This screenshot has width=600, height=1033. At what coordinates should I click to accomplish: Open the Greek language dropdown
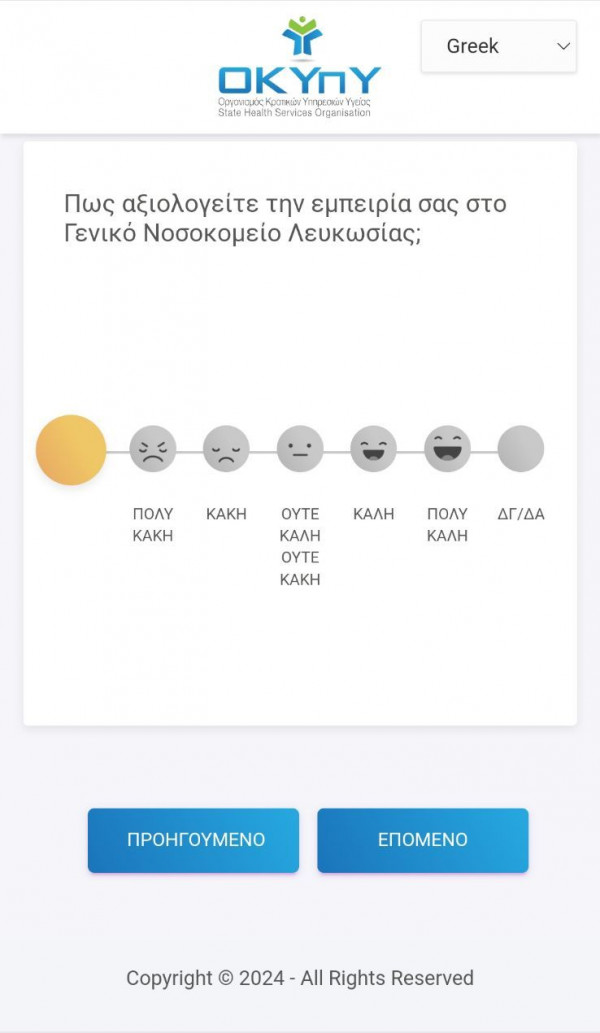(499, 46)
